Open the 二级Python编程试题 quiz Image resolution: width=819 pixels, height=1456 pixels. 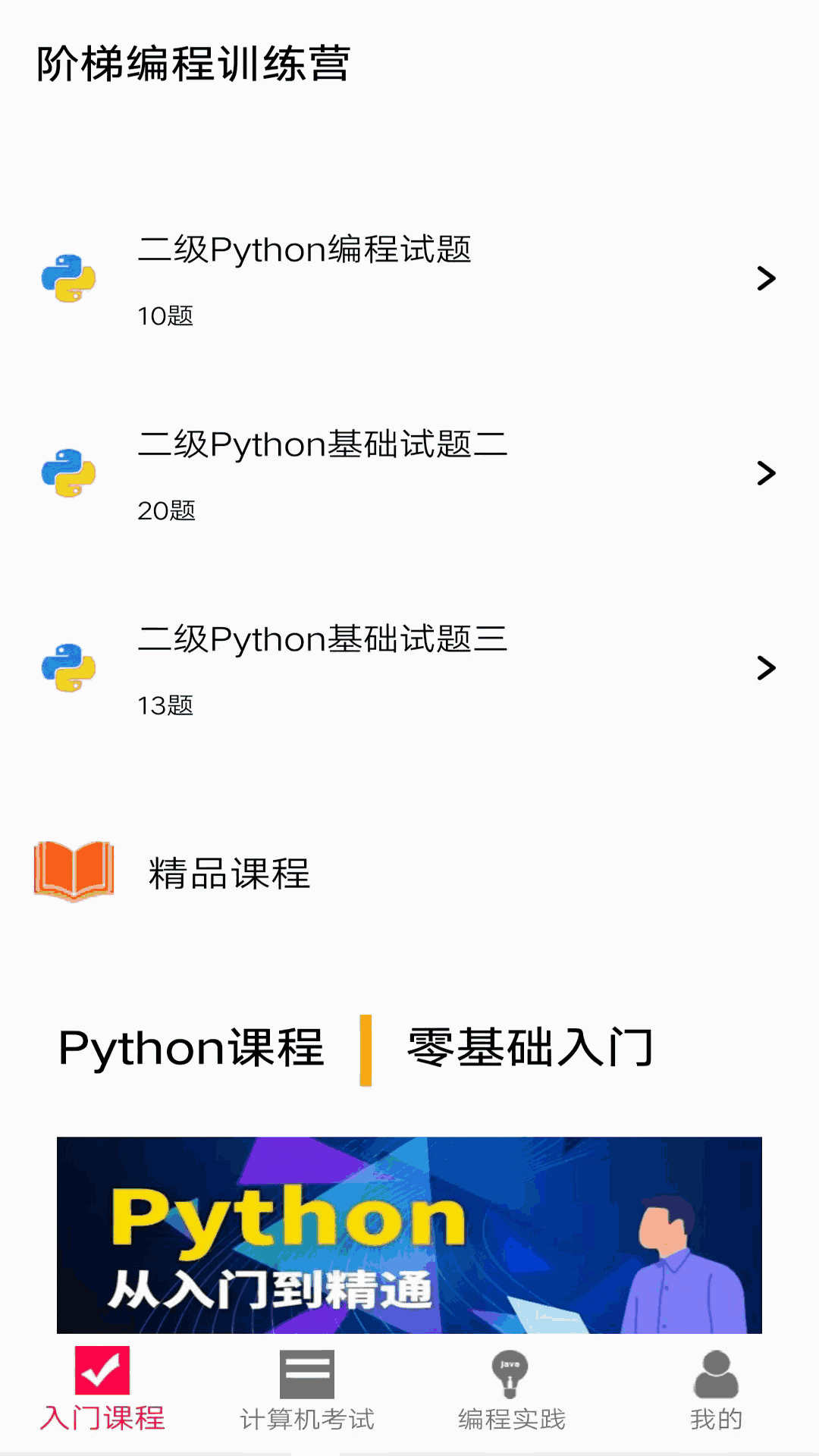306,250
